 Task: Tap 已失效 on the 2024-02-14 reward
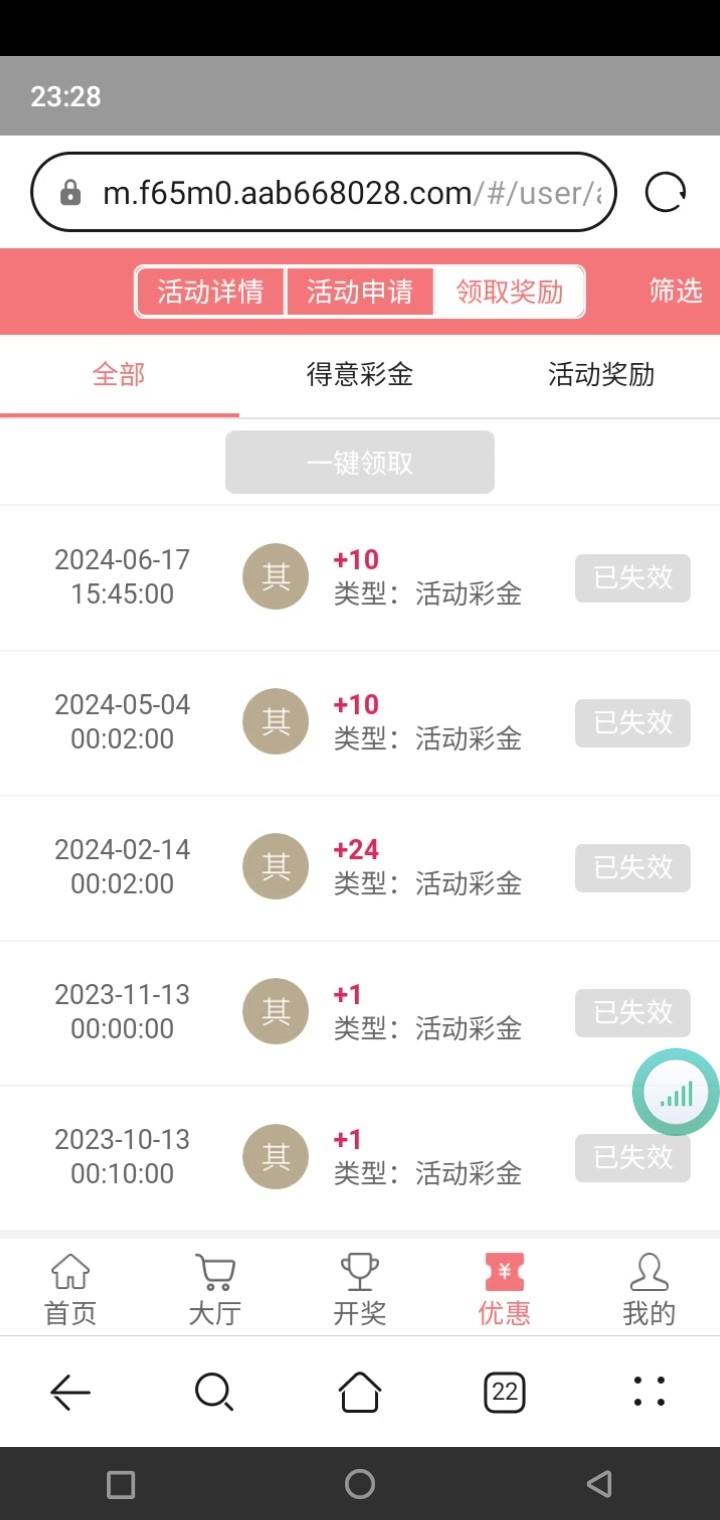click(633, 868)
